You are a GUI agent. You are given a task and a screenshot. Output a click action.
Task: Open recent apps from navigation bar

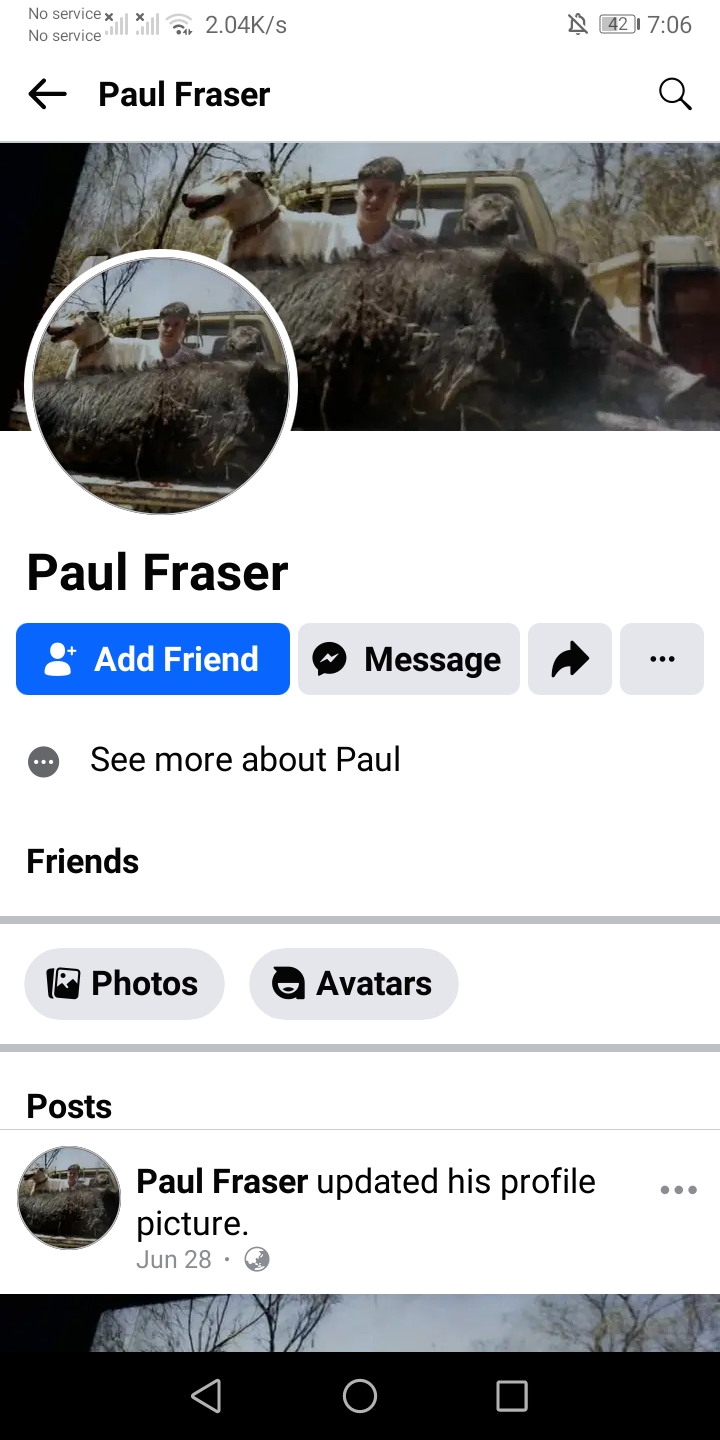point(512,1396)
